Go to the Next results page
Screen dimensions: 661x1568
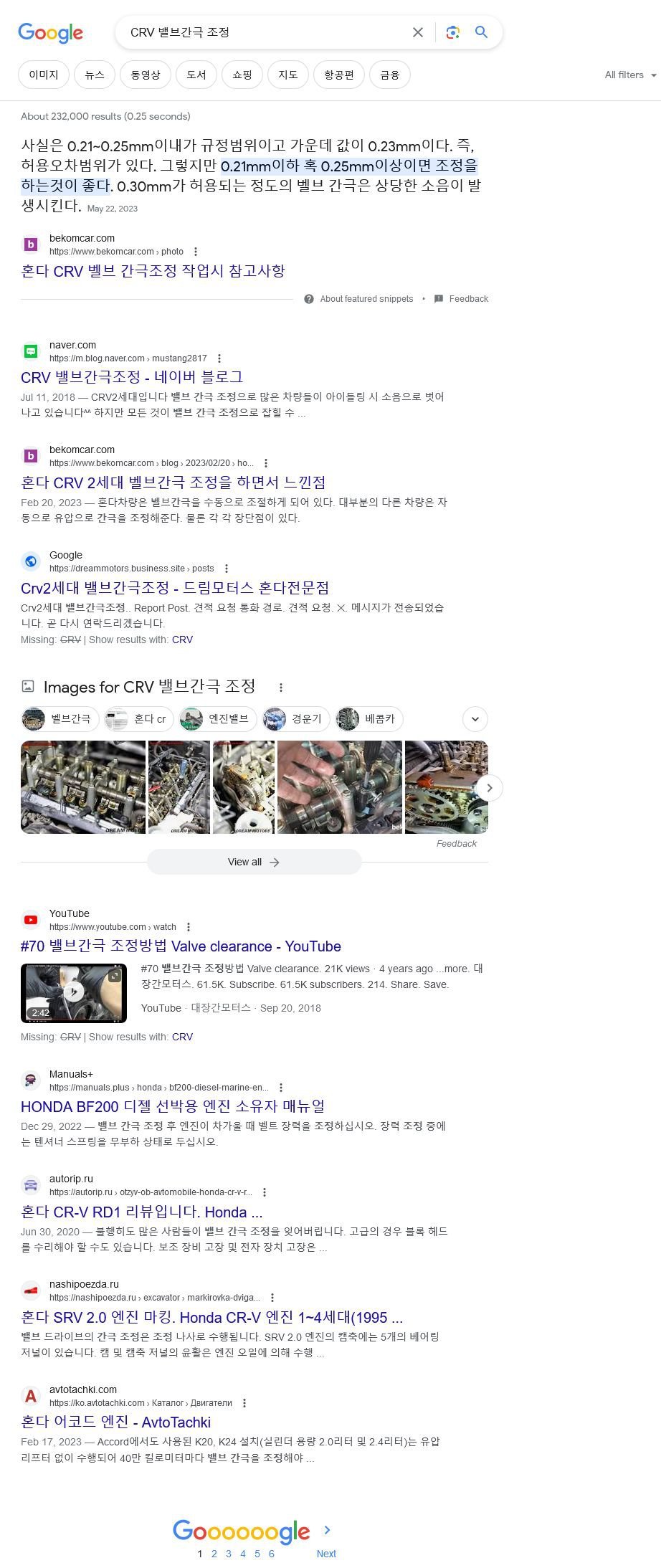coord(326,1554)
